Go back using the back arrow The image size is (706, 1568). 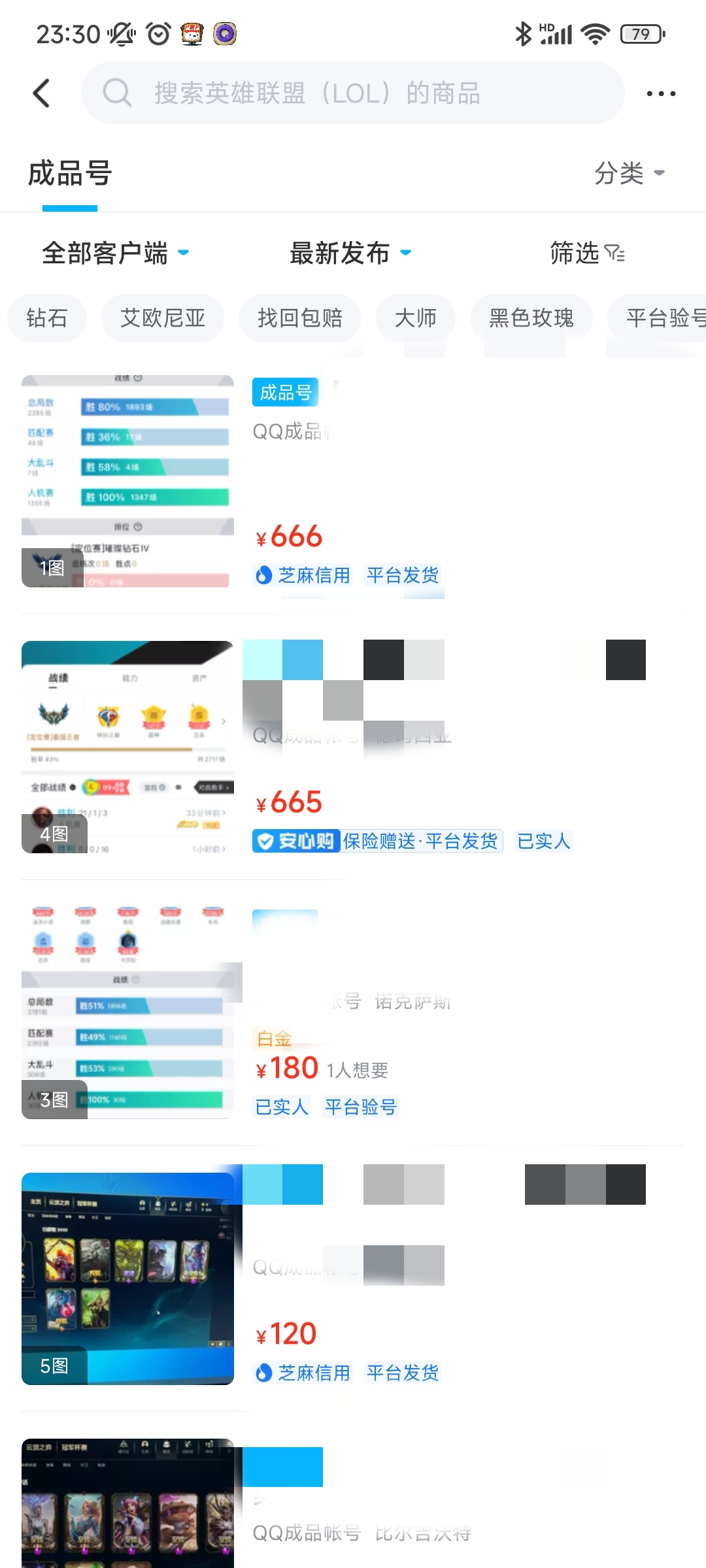tap(42, 93)
